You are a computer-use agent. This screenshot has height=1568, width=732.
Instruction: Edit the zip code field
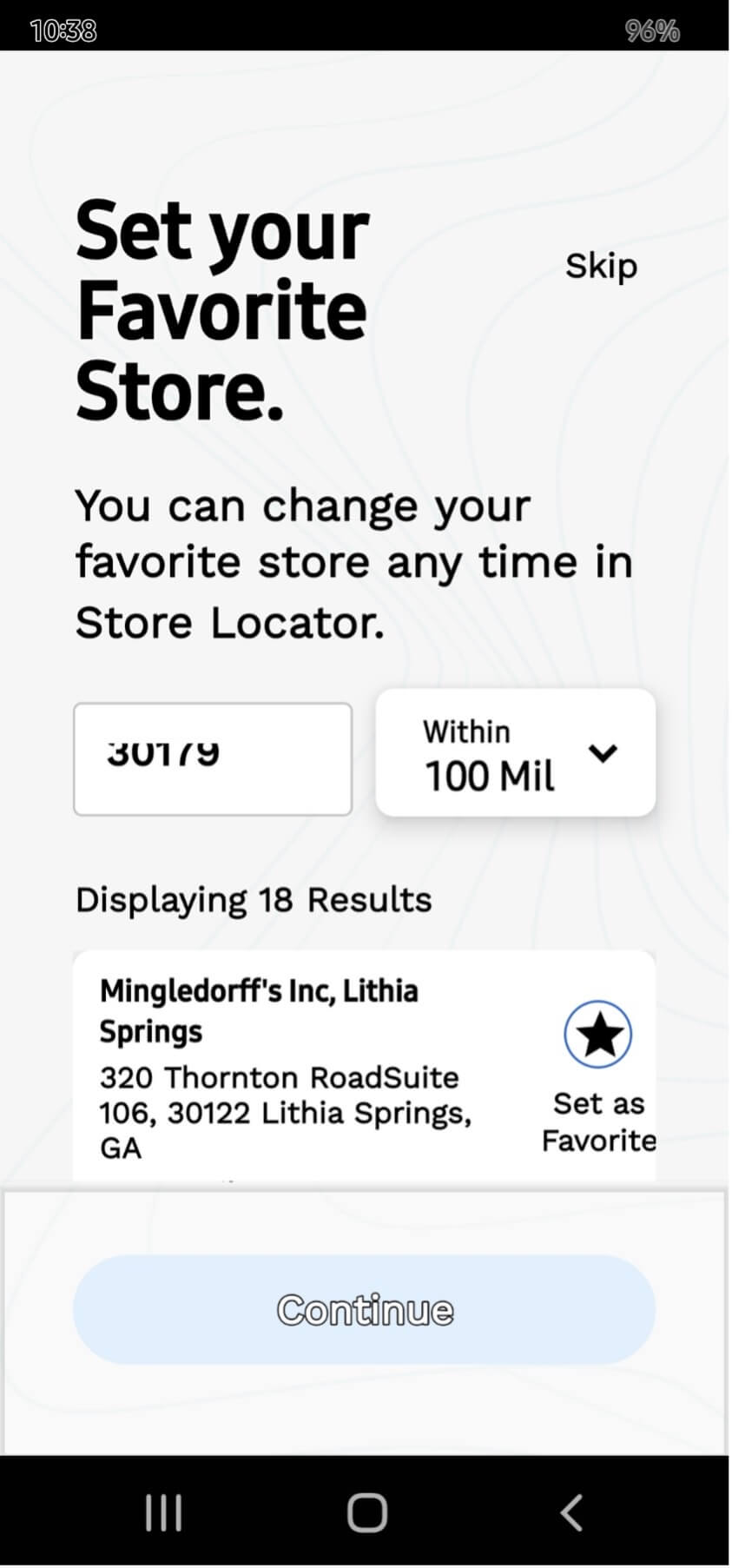(x=213, y=759)
